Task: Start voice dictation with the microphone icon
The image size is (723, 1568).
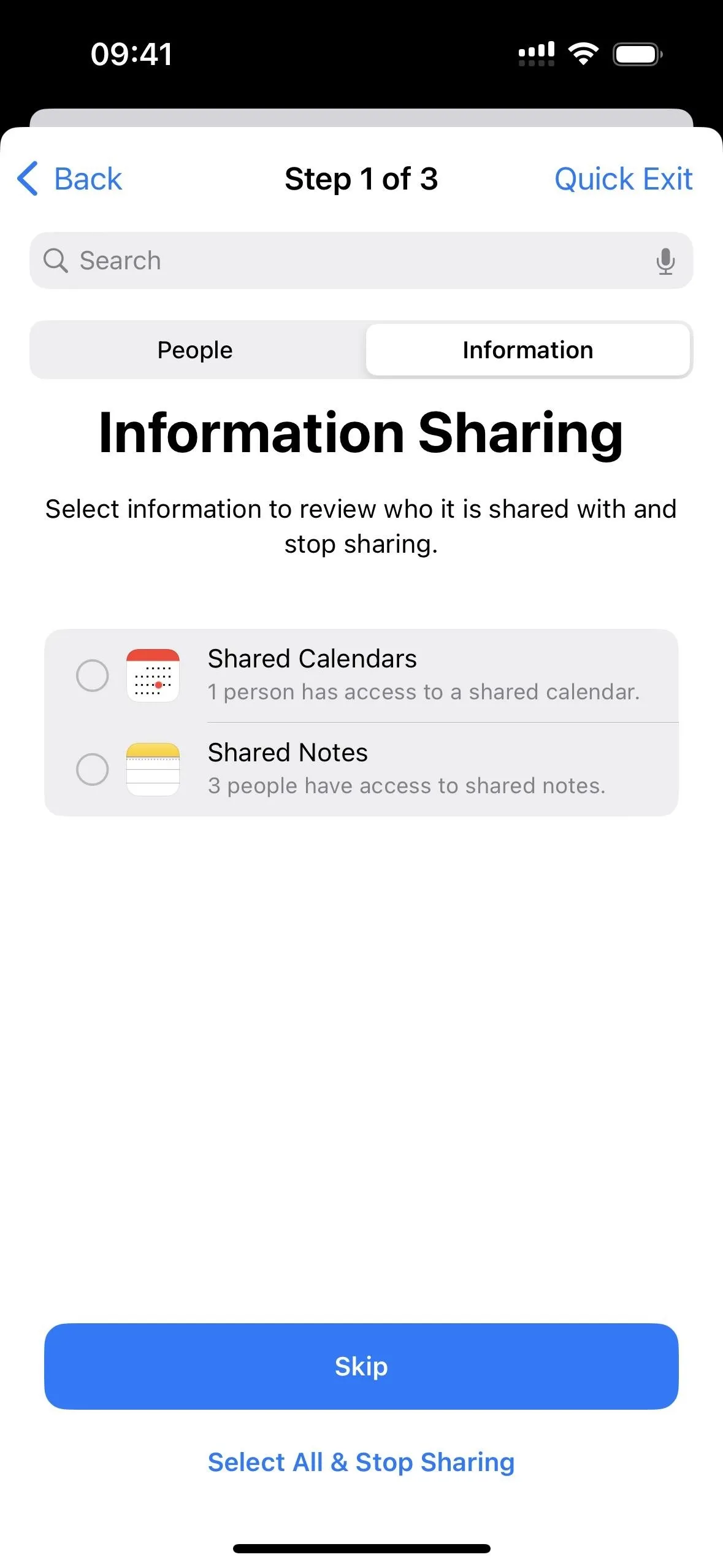Action: pos(665,261)
